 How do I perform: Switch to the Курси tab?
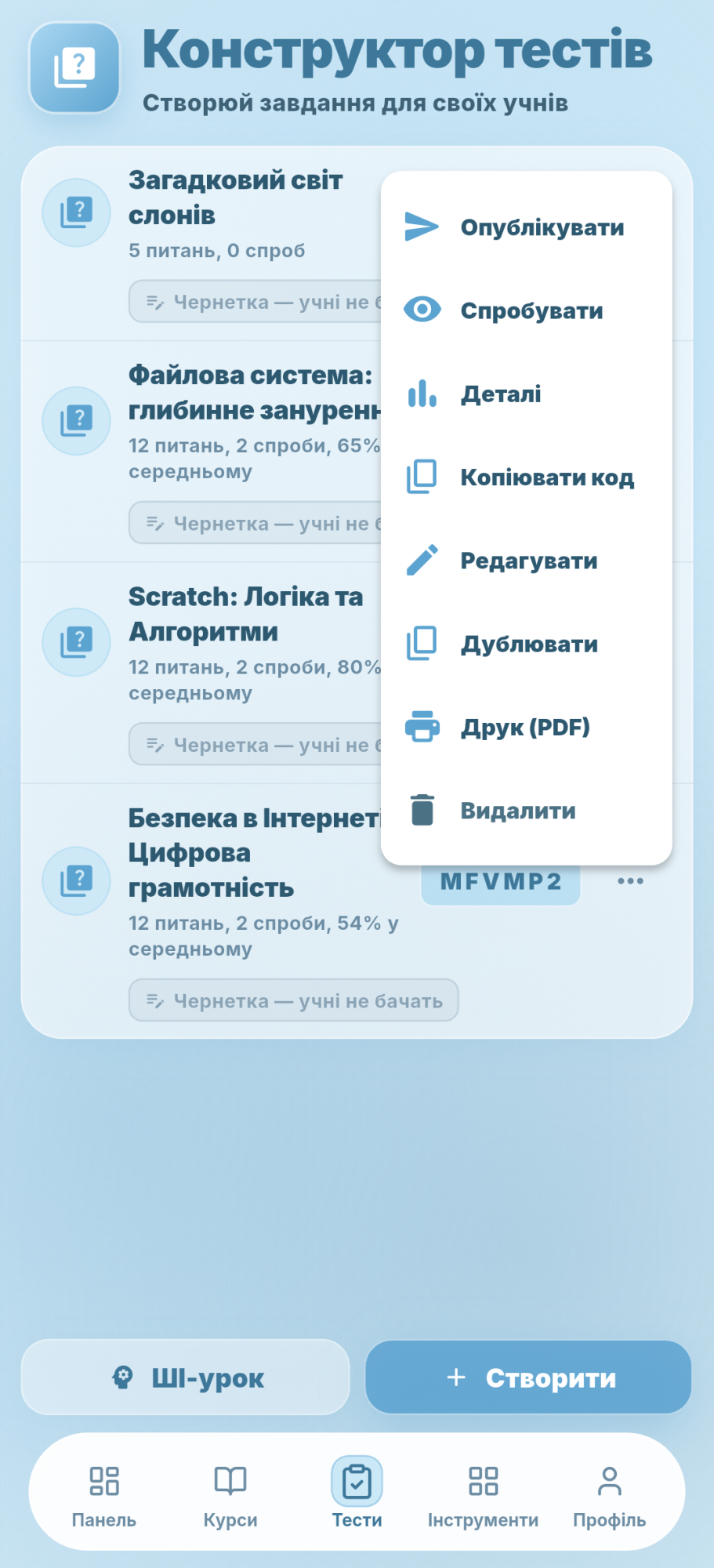point(230,1497)
